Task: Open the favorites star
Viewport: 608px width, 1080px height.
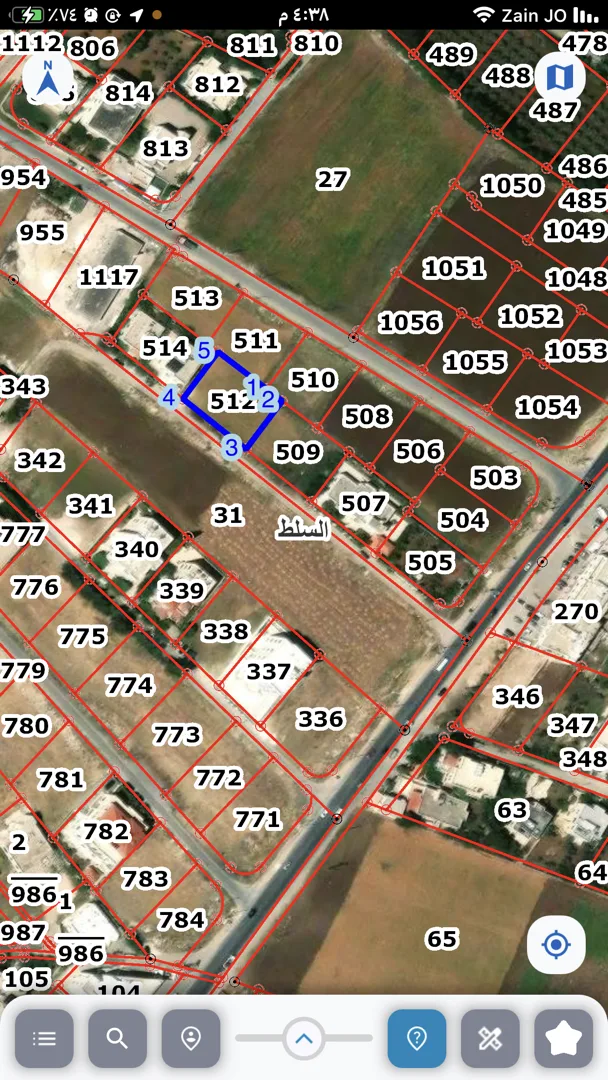Action: point(564,1038)
